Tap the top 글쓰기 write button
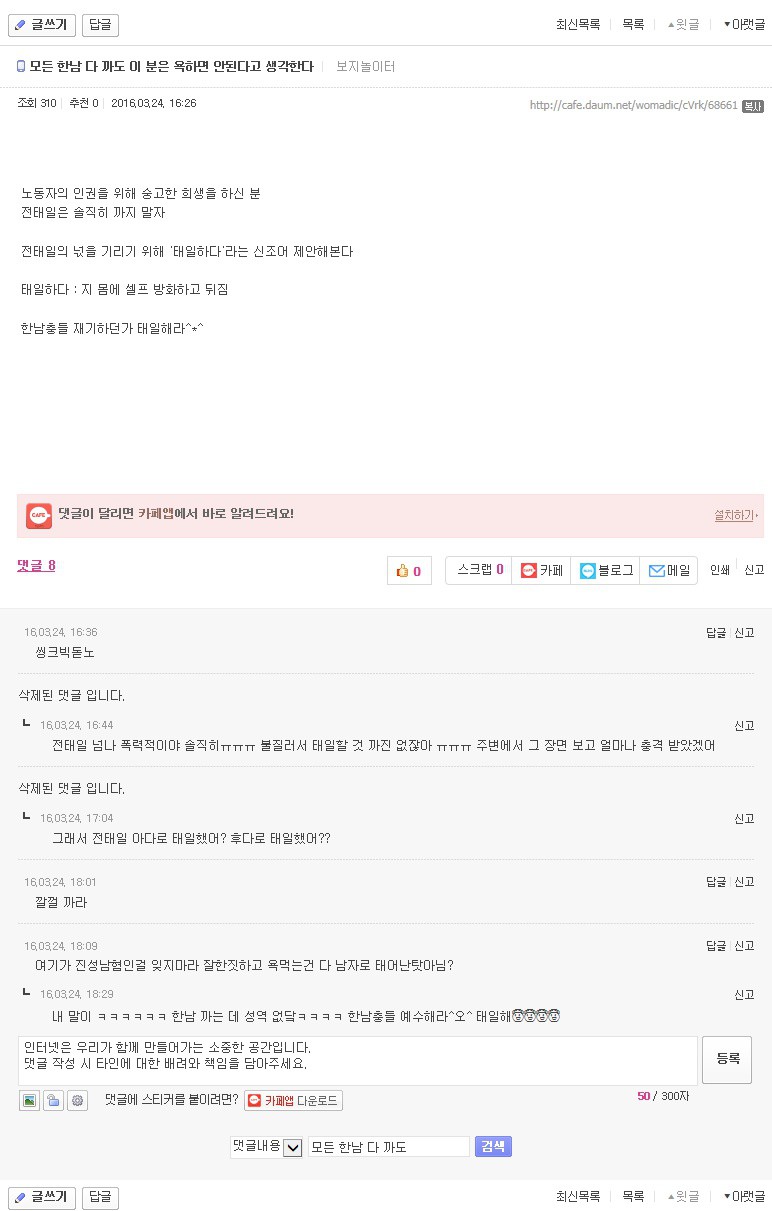Screen dimensions: 772x1211 [x=41, y=25]
